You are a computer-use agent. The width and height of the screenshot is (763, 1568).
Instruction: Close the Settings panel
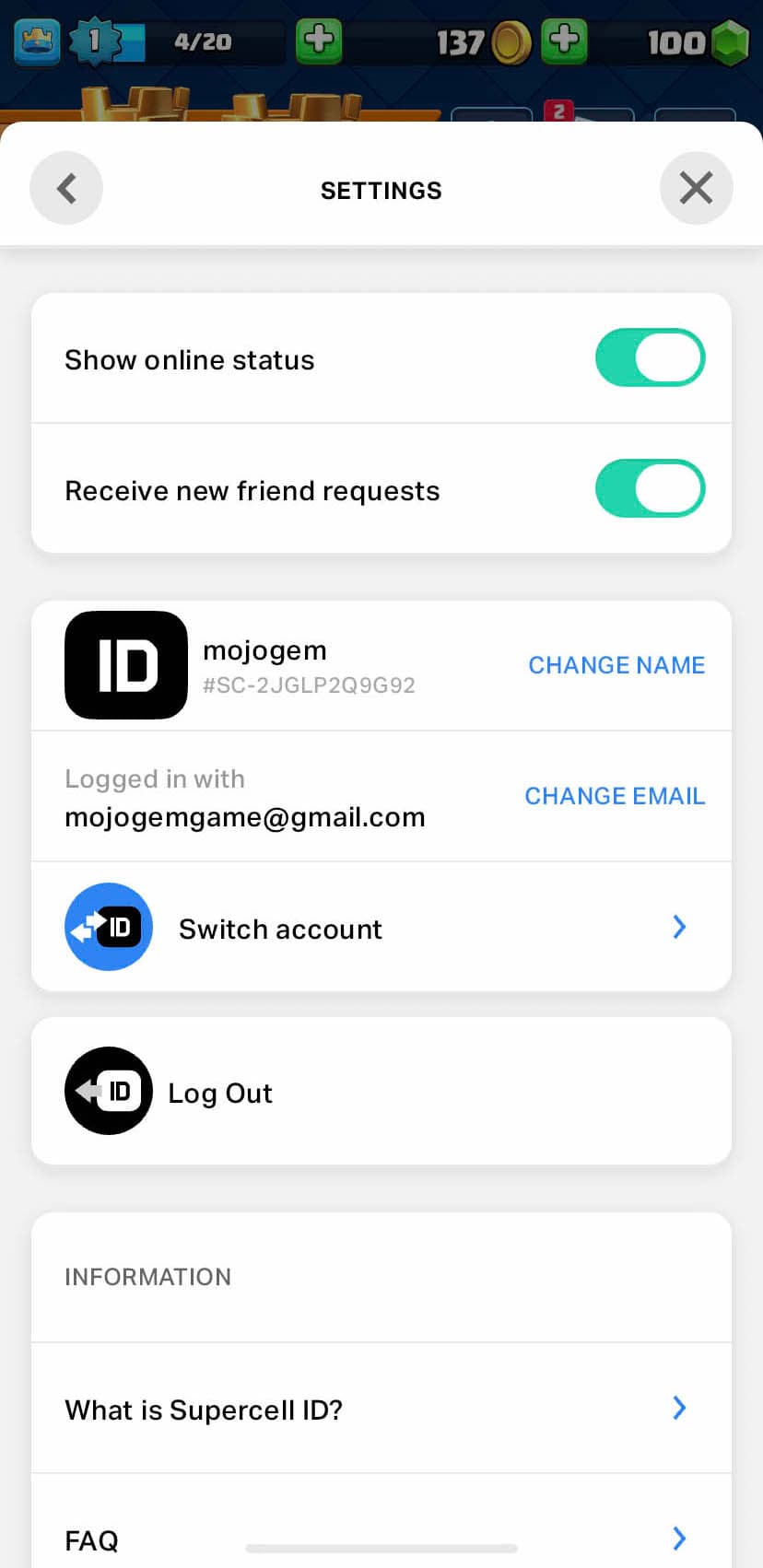tap(696, 189)
